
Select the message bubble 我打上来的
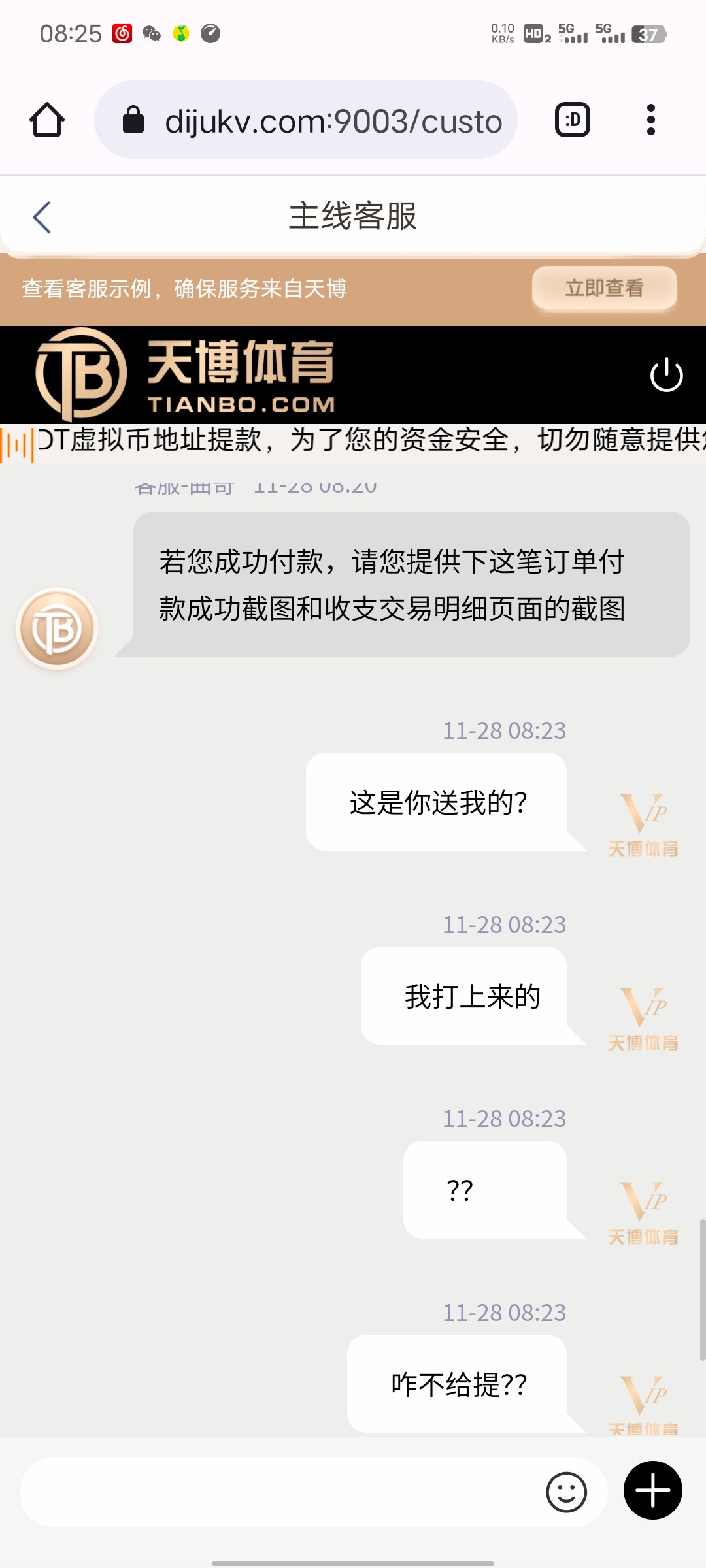(469, 995)
